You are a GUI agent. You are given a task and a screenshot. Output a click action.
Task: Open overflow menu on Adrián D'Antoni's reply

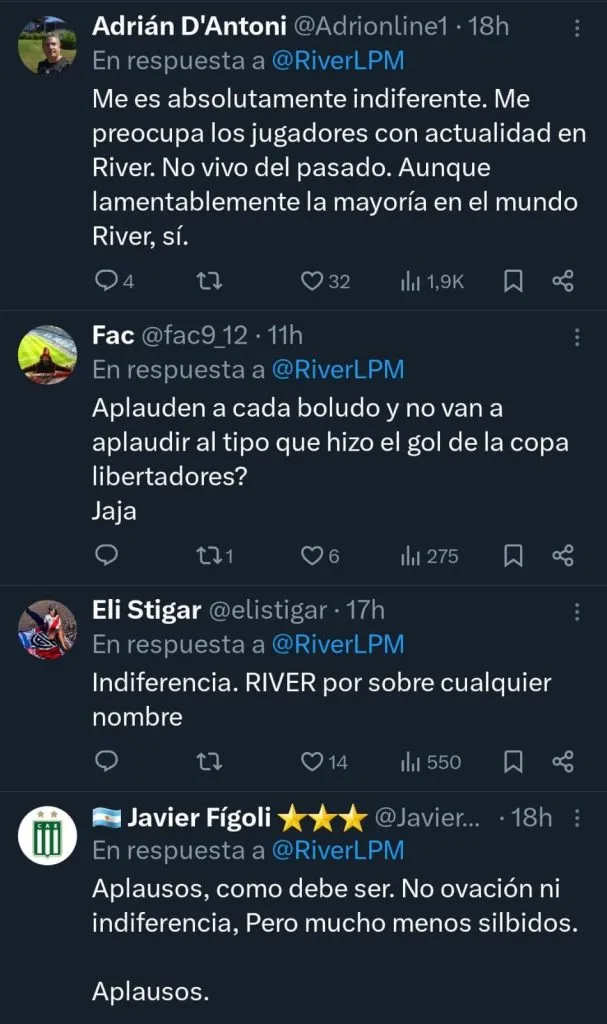click(x=576, y=27)
